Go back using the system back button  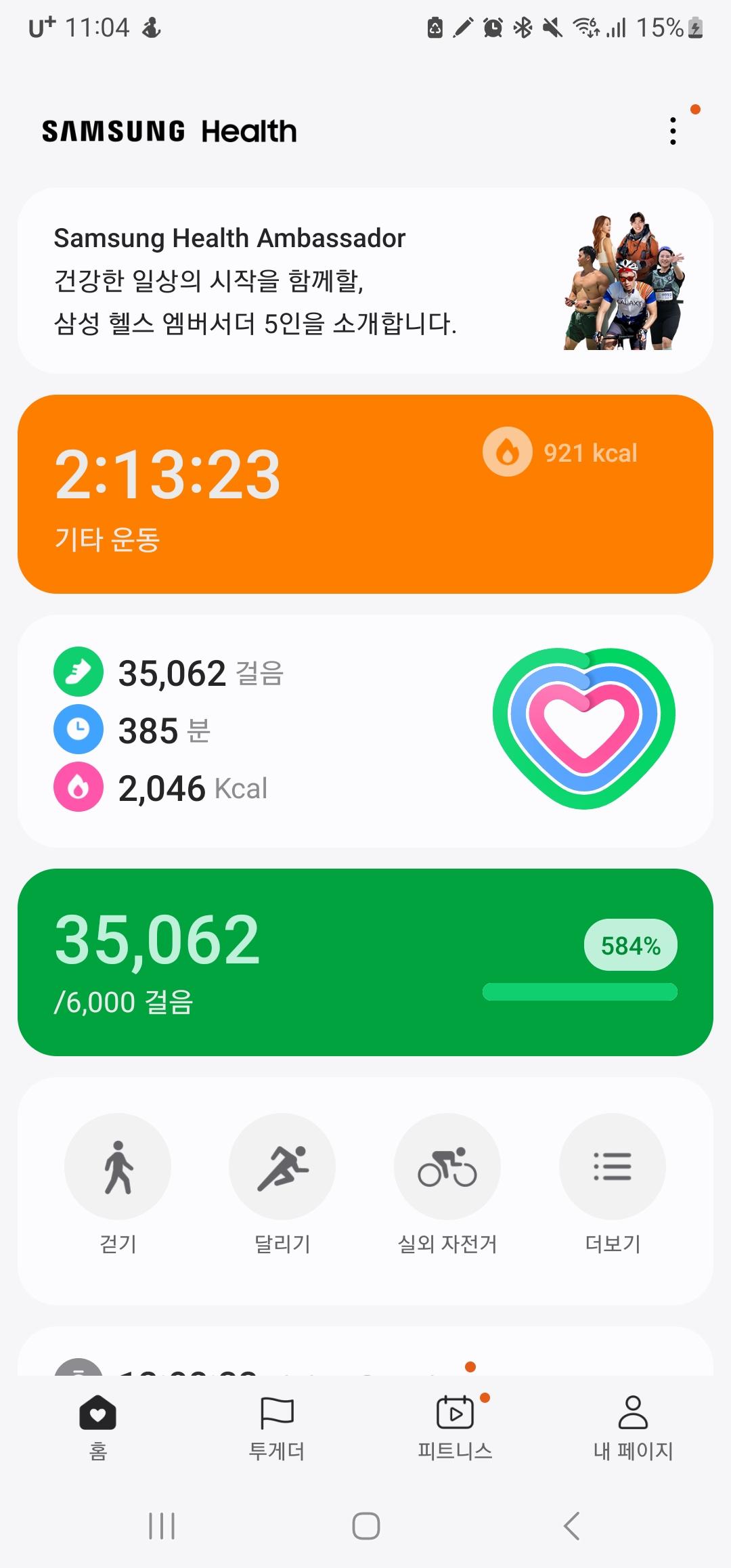pyautogui.click(x=572, y=1526)
